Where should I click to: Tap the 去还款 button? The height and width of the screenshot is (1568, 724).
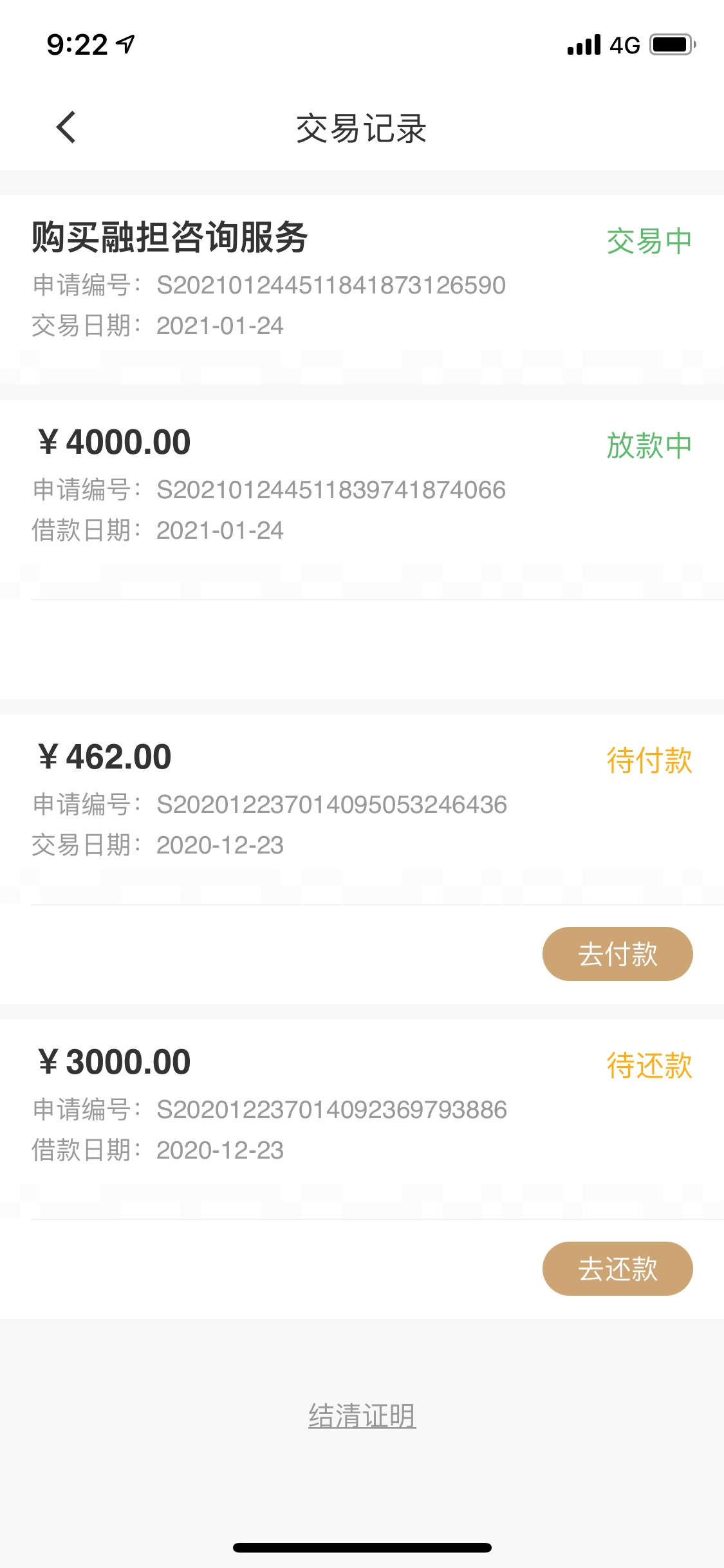click(x=617, y=1269)
